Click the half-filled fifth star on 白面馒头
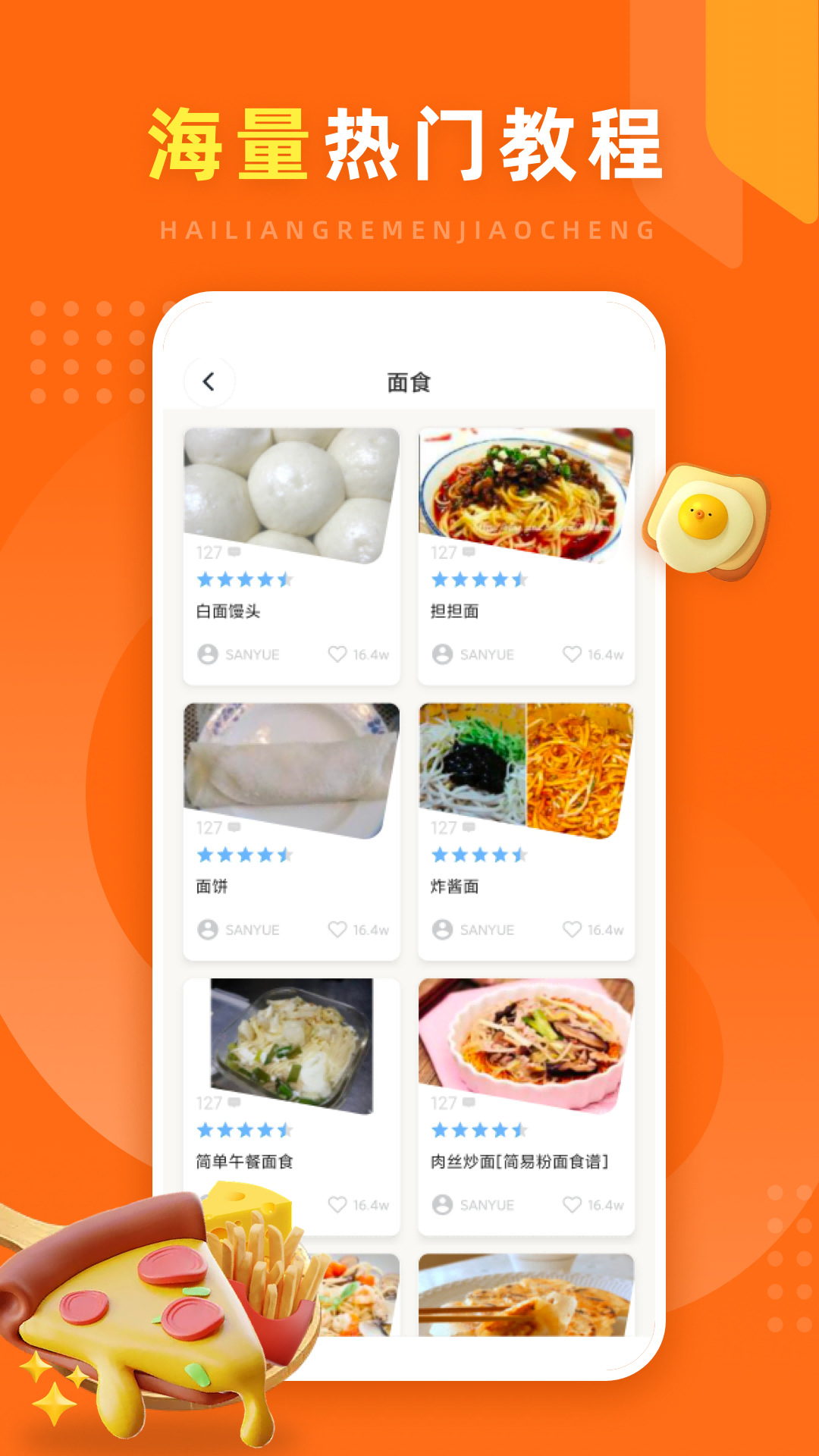819x1456 pixels. pyautogui.click(x=284, y=579)
